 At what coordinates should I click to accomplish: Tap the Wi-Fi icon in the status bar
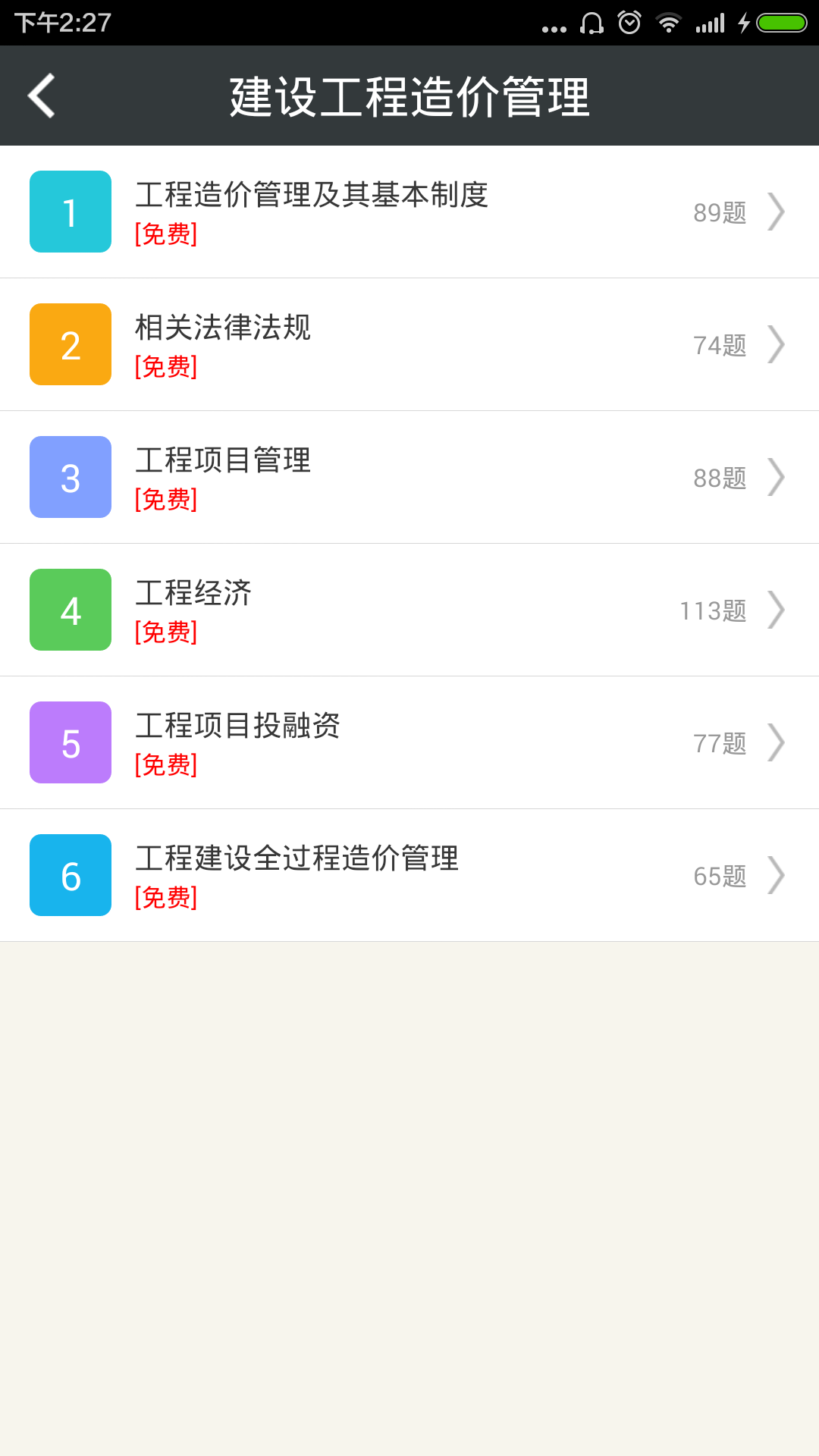click(669, 23)
